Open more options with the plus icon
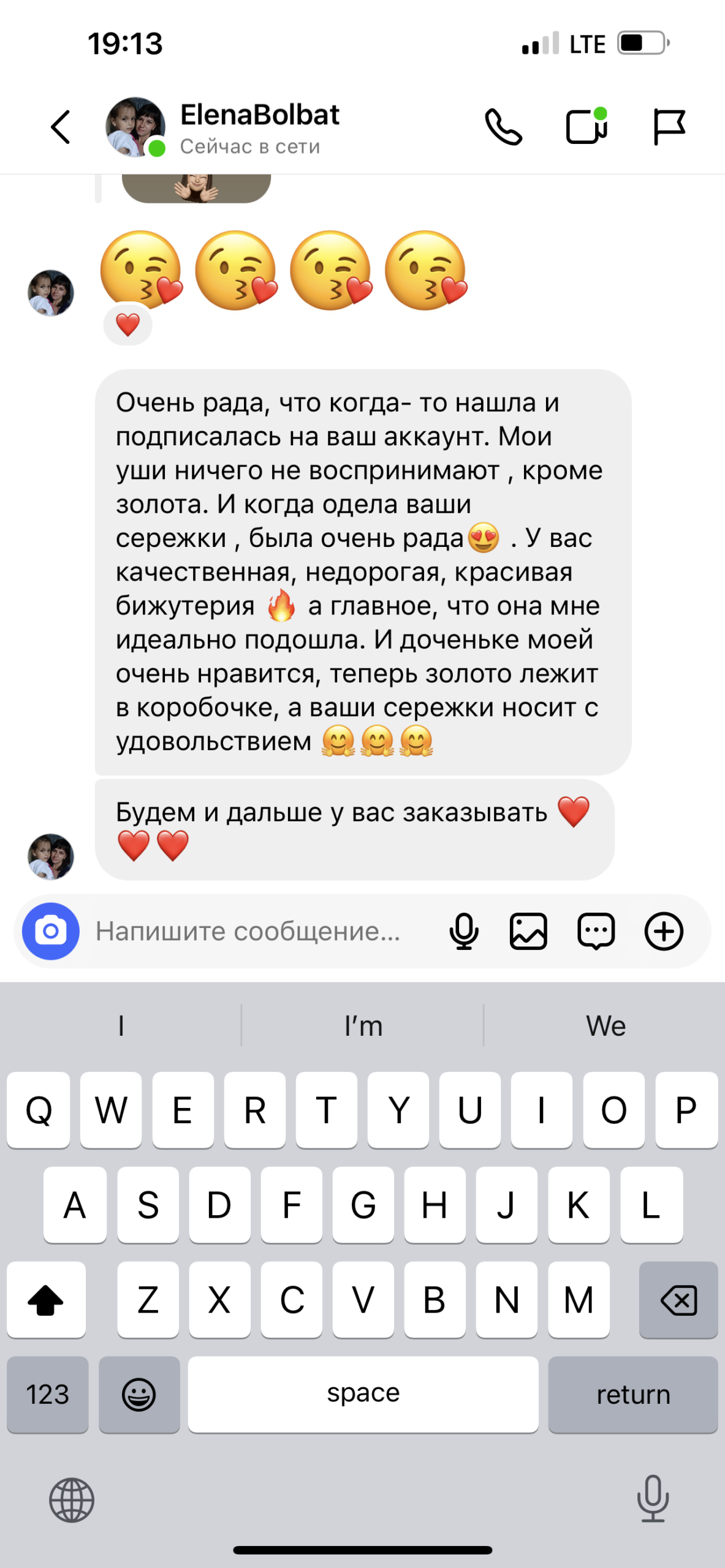The width and height of the screenshot is (725, 1568). (x=664, y=932)
